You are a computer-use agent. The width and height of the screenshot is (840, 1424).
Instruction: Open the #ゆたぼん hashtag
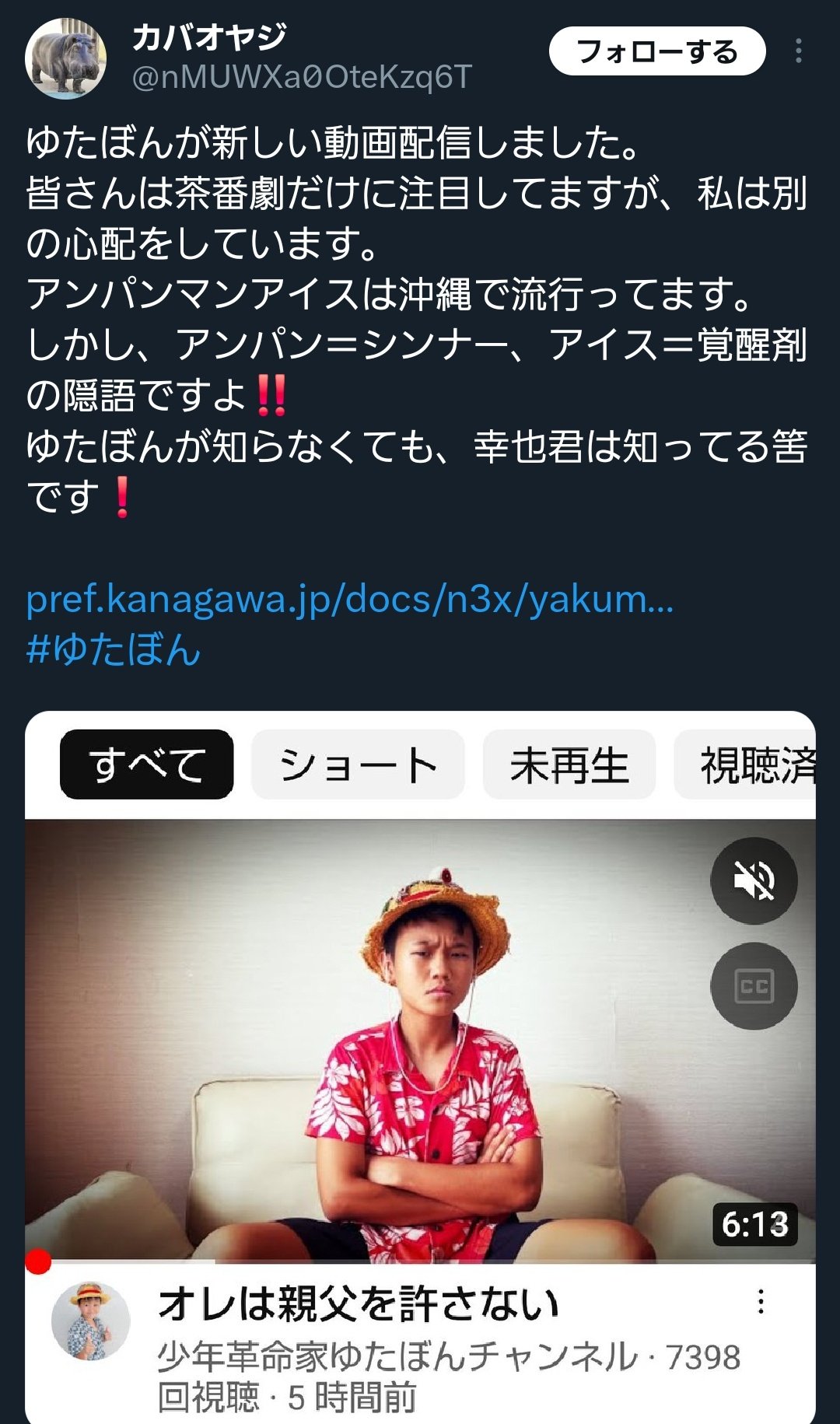[x=114, y=649]
